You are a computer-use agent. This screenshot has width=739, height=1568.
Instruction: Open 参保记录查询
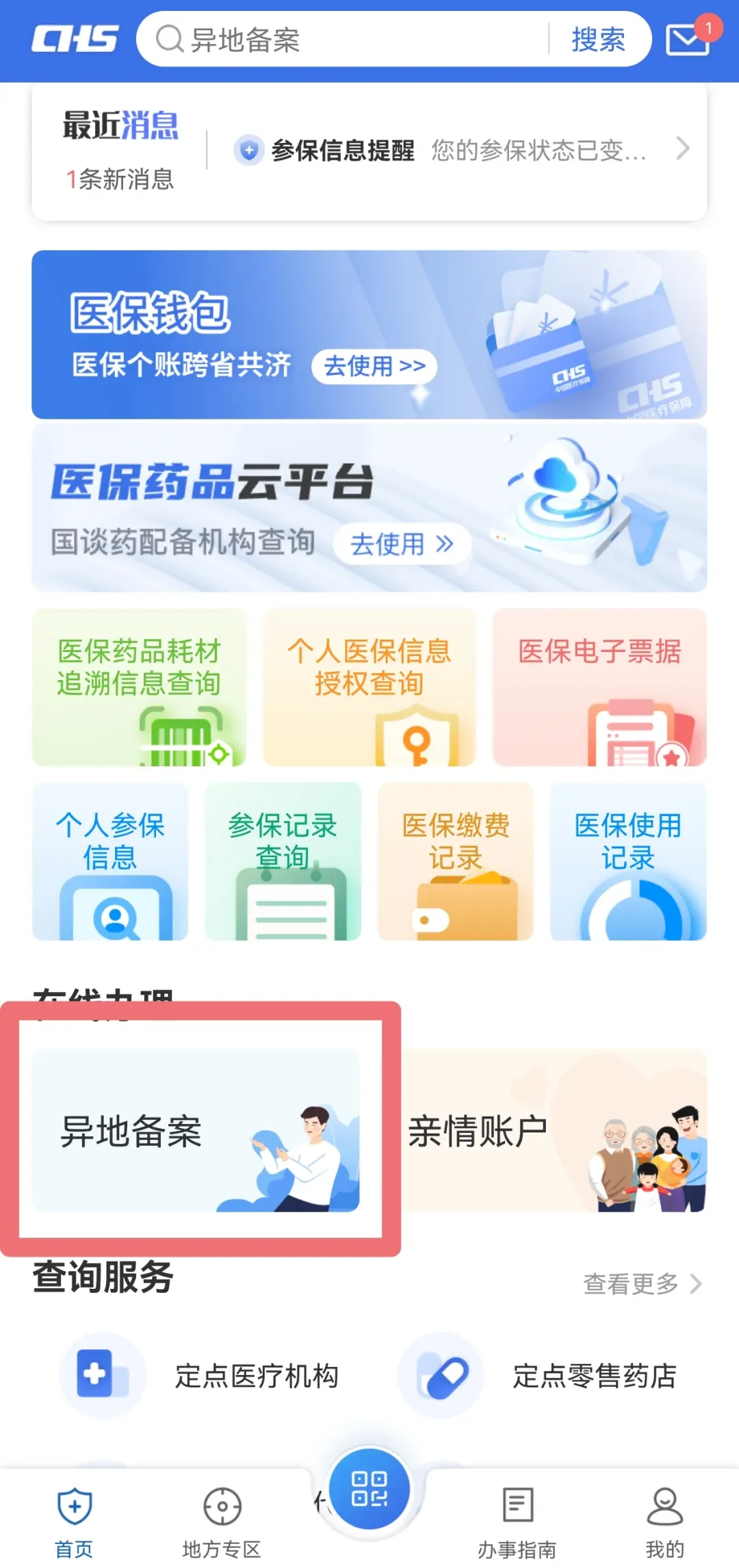283,861
